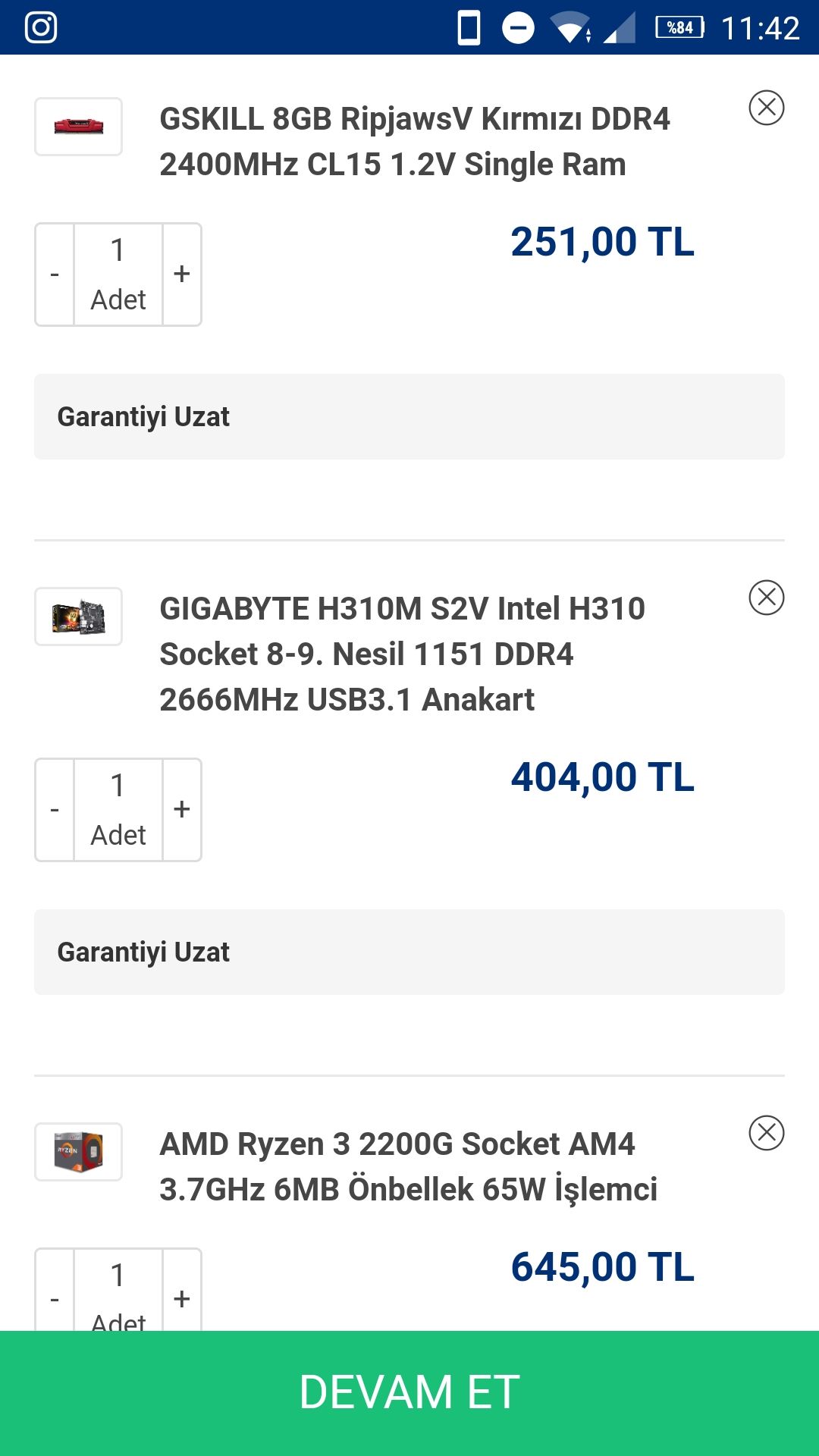819x1456 pixels.
Task: View AMD Ryzen 3 2200G product image
Action: pyautogui.click(x=78, y=1152)
